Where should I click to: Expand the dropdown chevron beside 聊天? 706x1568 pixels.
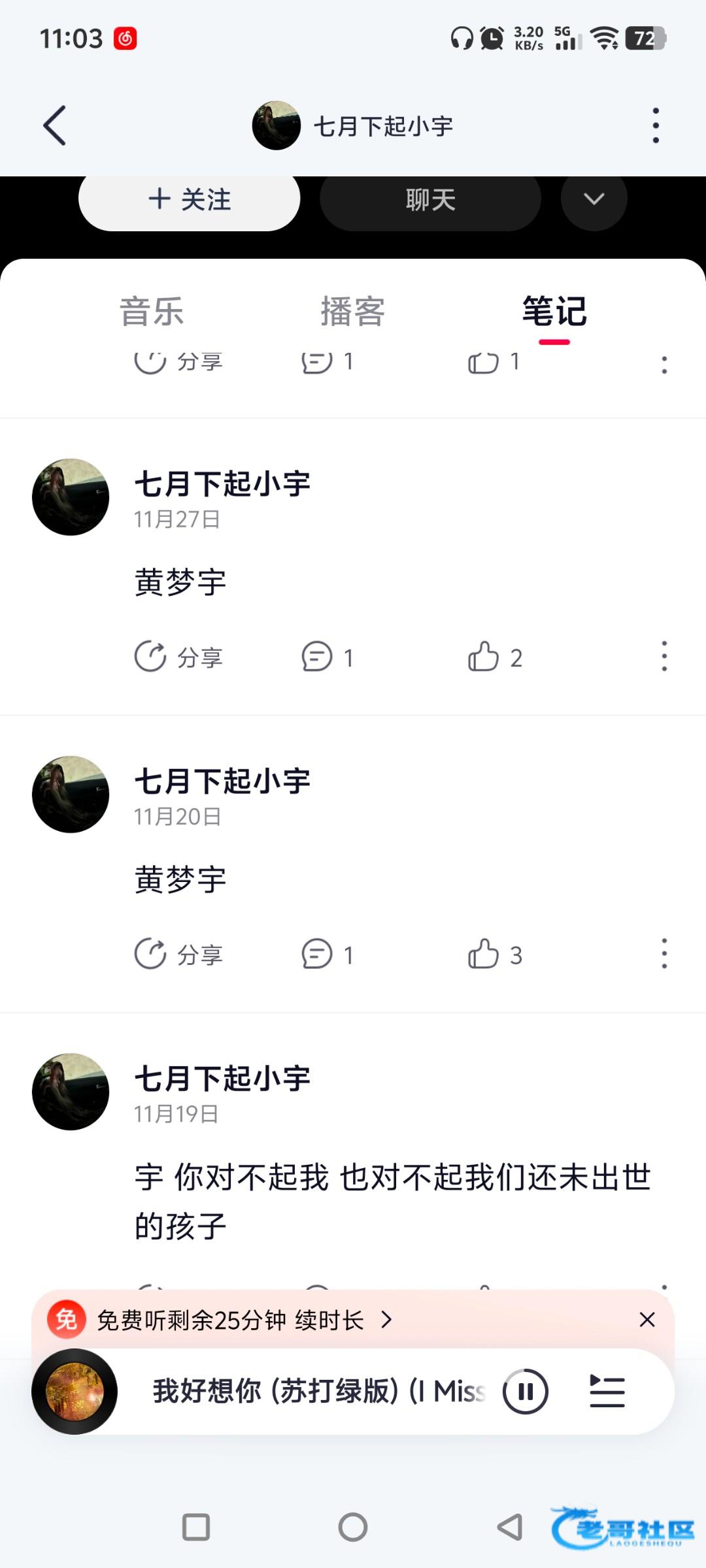594,199
